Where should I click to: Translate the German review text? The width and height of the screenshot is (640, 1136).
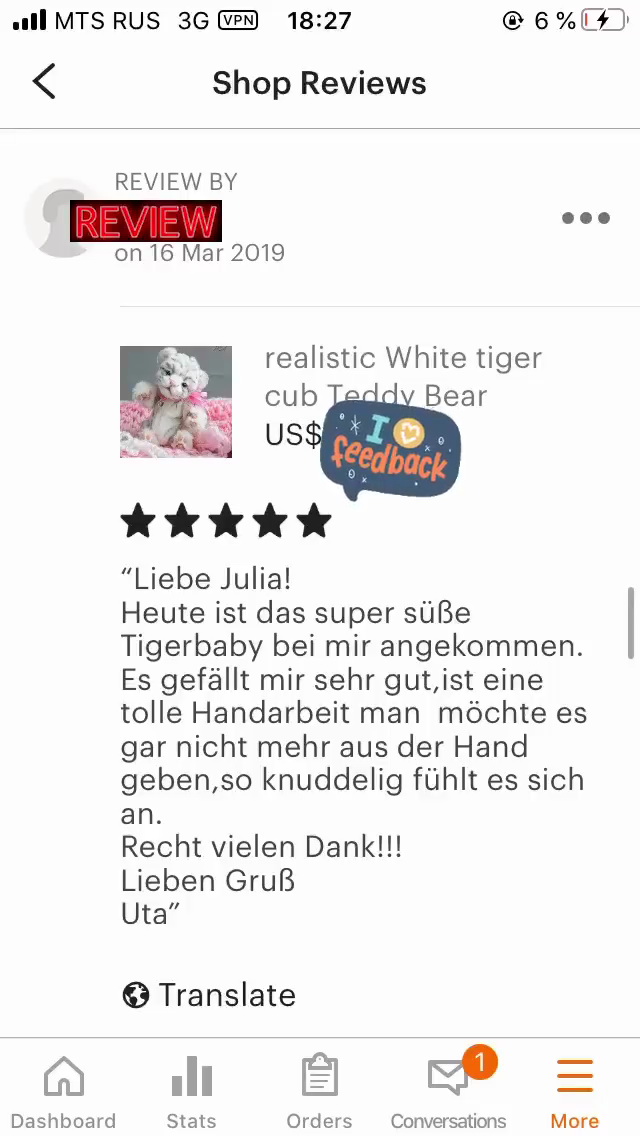pos(209,995)
